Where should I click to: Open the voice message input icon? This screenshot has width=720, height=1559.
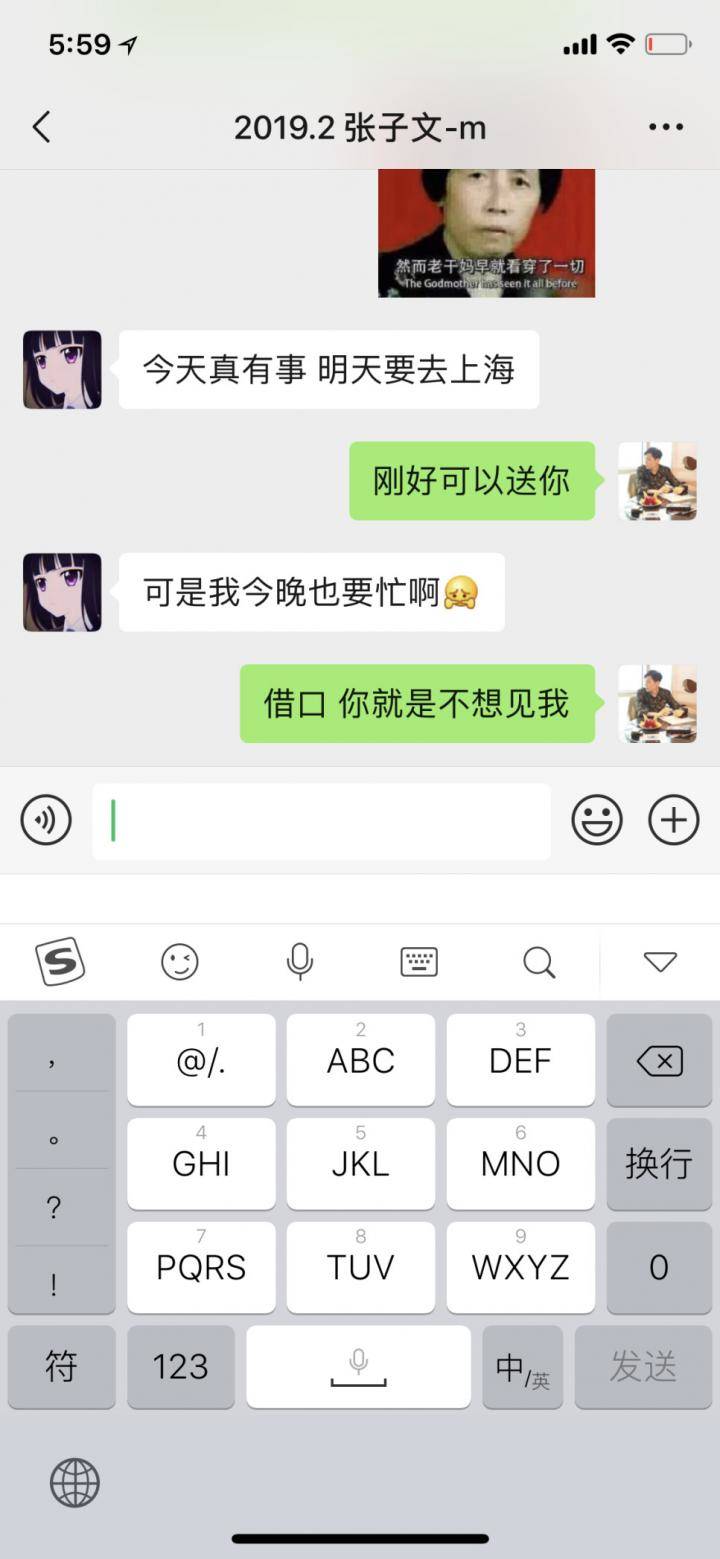45,819
